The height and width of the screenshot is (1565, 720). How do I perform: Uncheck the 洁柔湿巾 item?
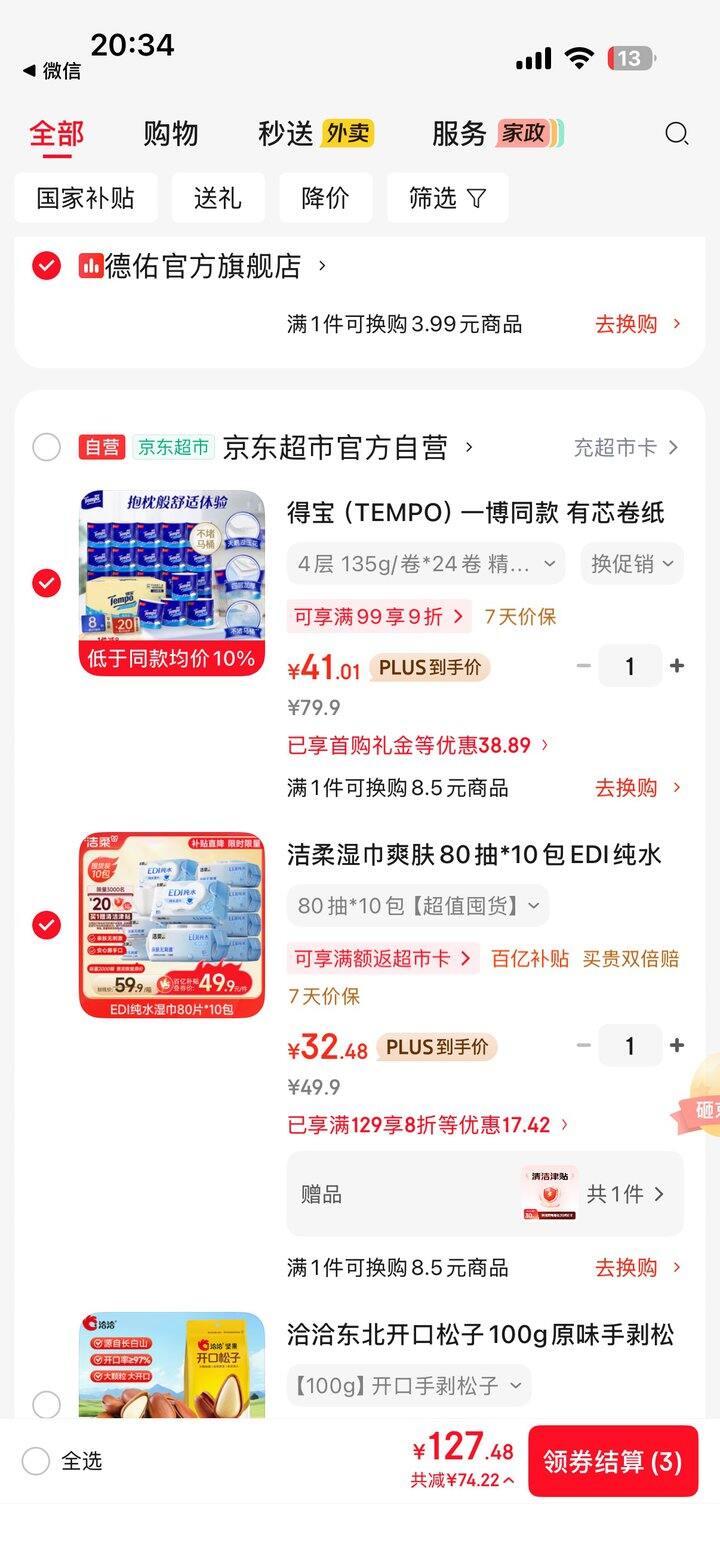click(46, 925)
